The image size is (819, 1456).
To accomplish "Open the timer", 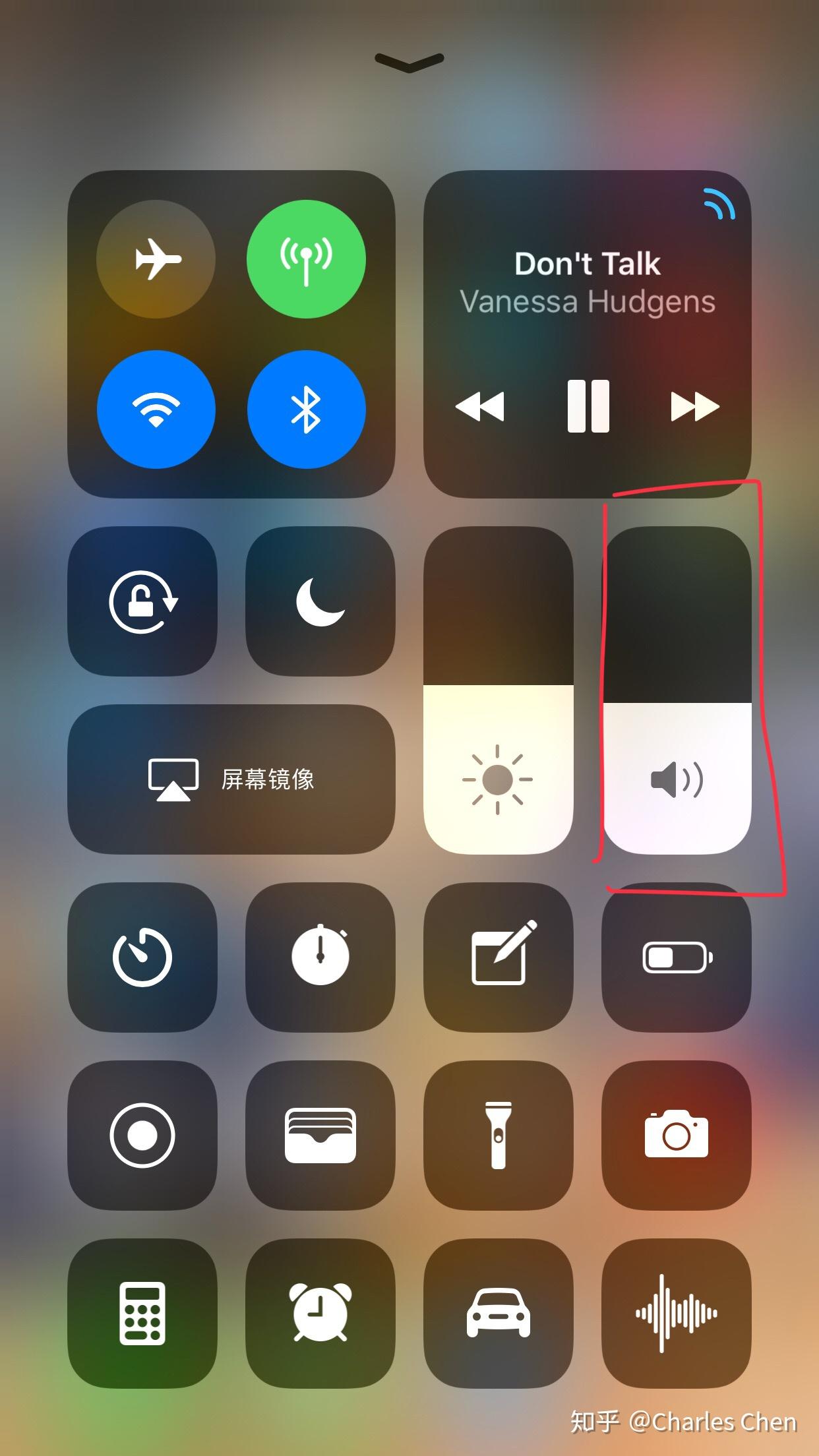I will 142,957.
